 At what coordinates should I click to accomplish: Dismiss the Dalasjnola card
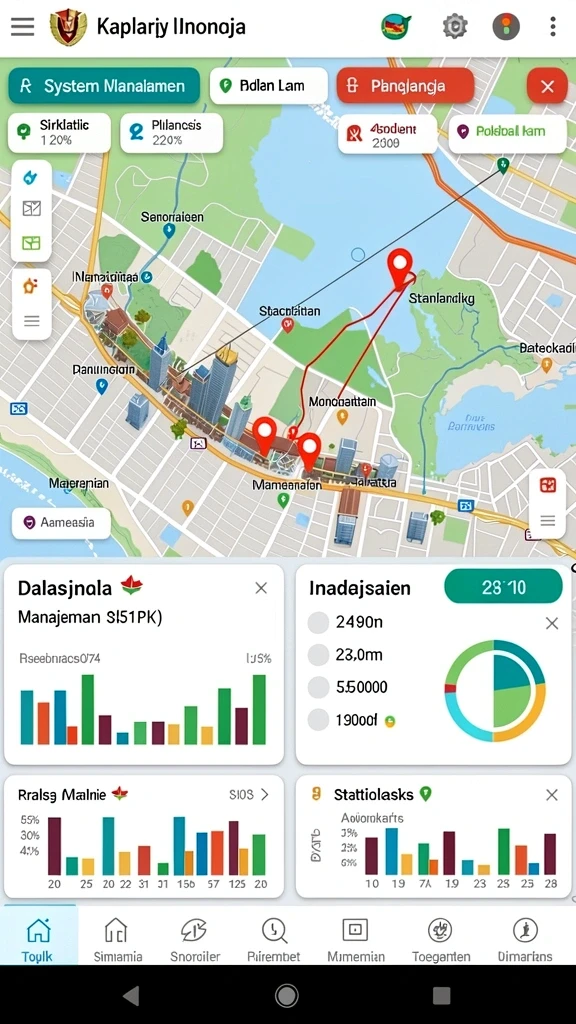point(261,588)
